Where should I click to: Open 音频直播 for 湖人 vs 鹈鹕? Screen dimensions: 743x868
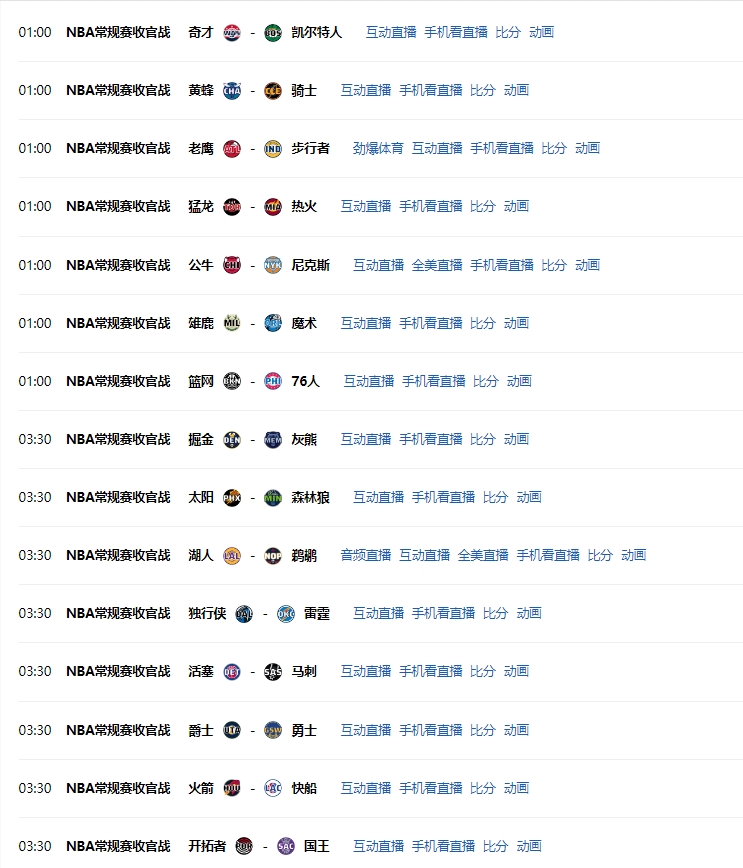click(366, 555)
